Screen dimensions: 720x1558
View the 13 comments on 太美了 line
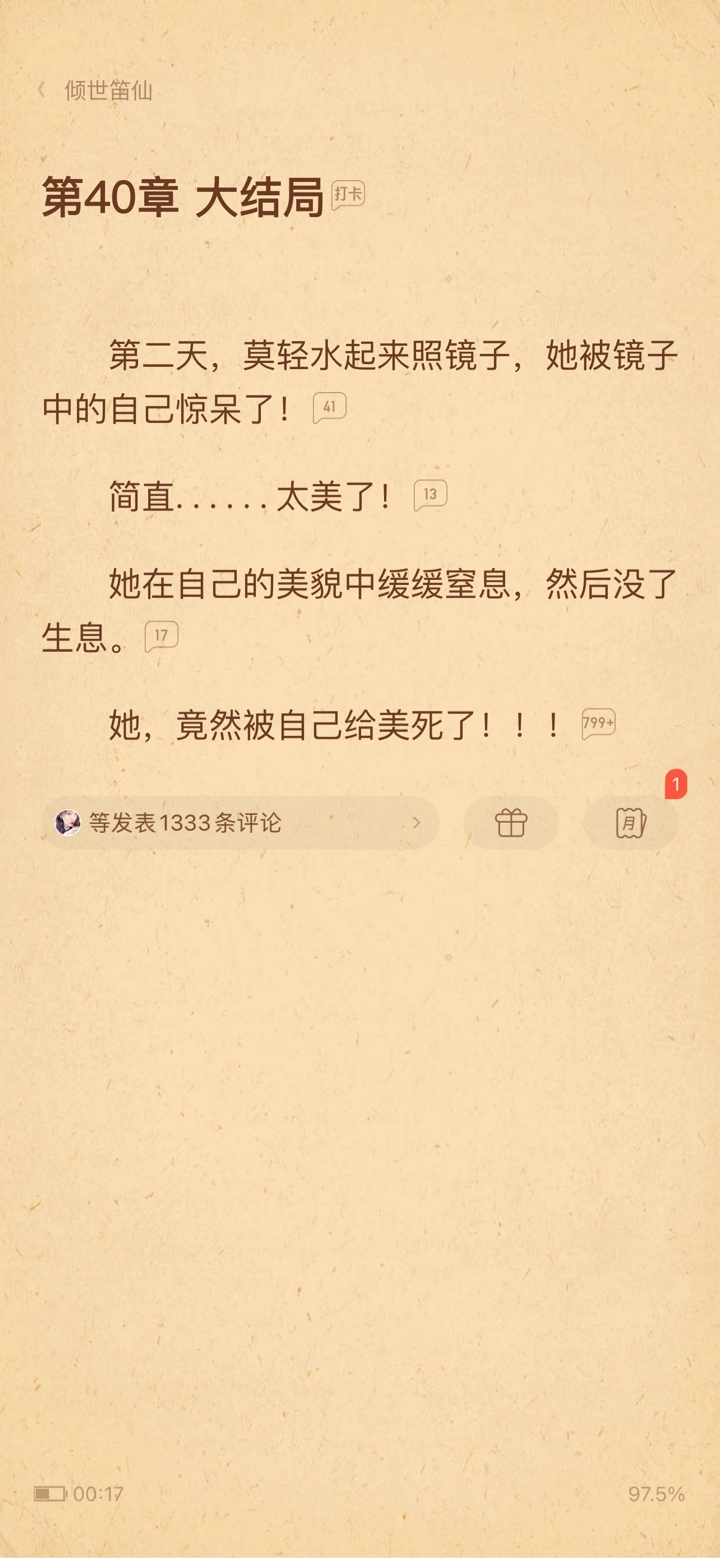(x=430, y=495)
